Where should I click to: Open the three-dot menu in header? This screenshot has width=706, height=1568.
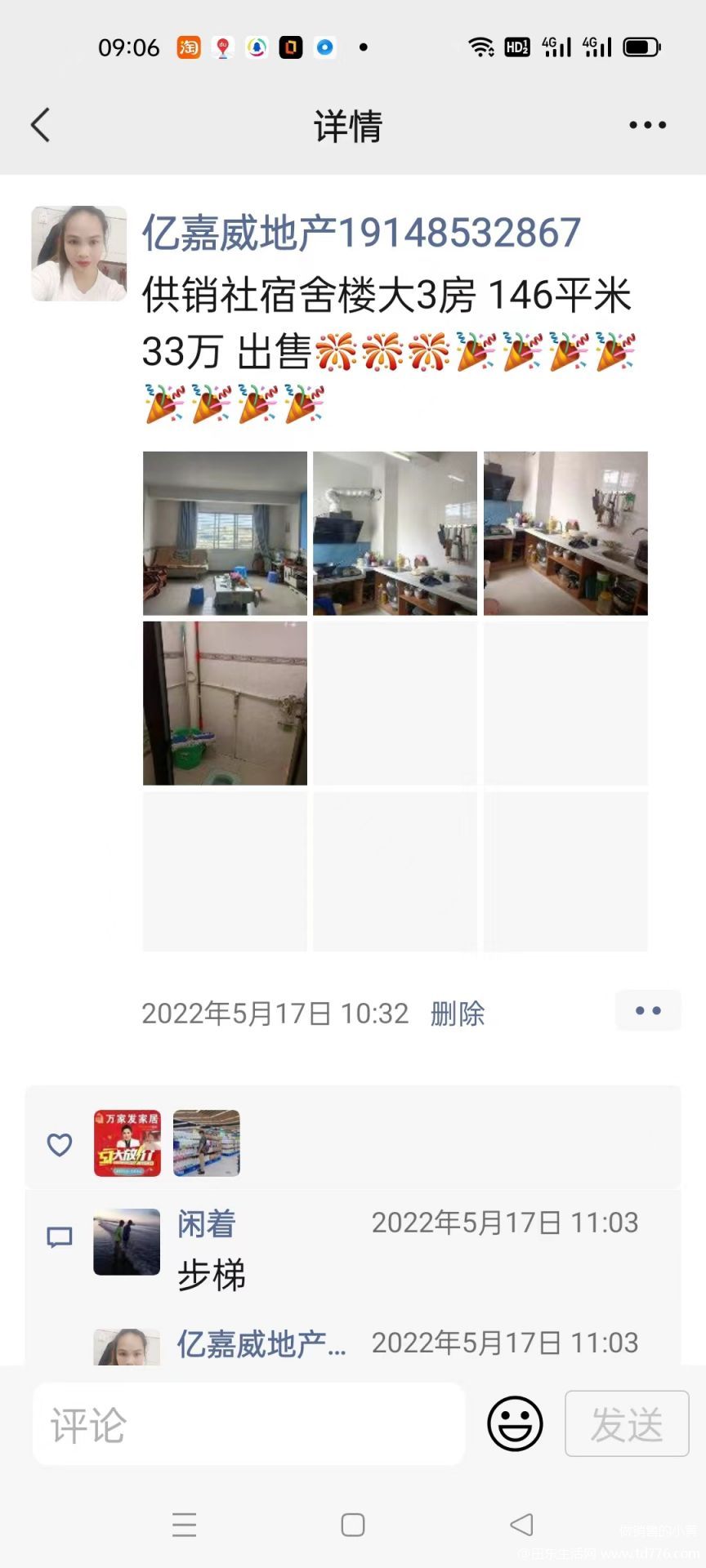pos(647,125)
